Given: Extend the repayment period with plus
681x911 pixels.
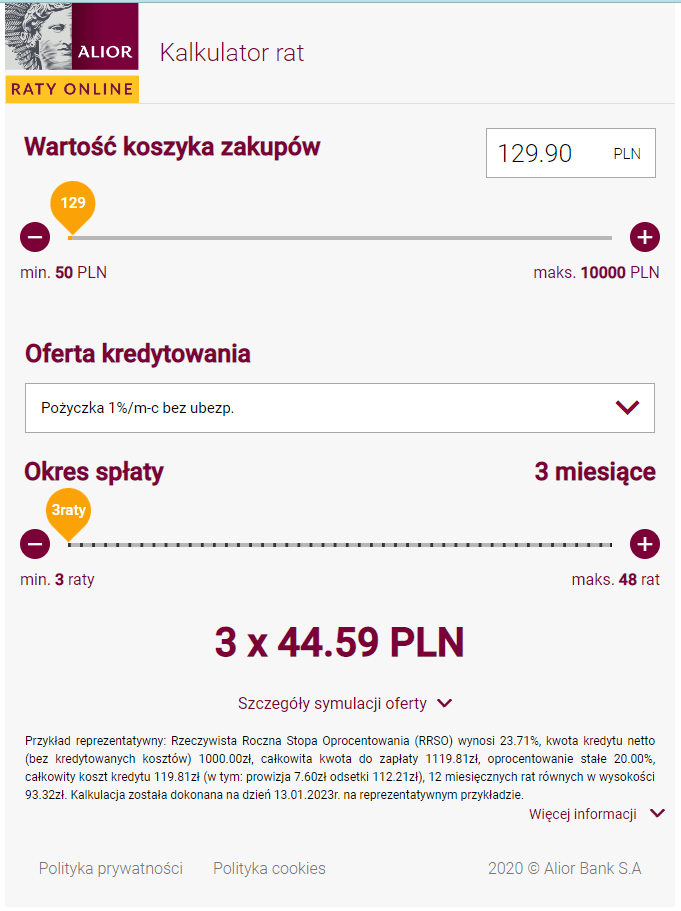Looking at the screenshot, I should 645,545.
